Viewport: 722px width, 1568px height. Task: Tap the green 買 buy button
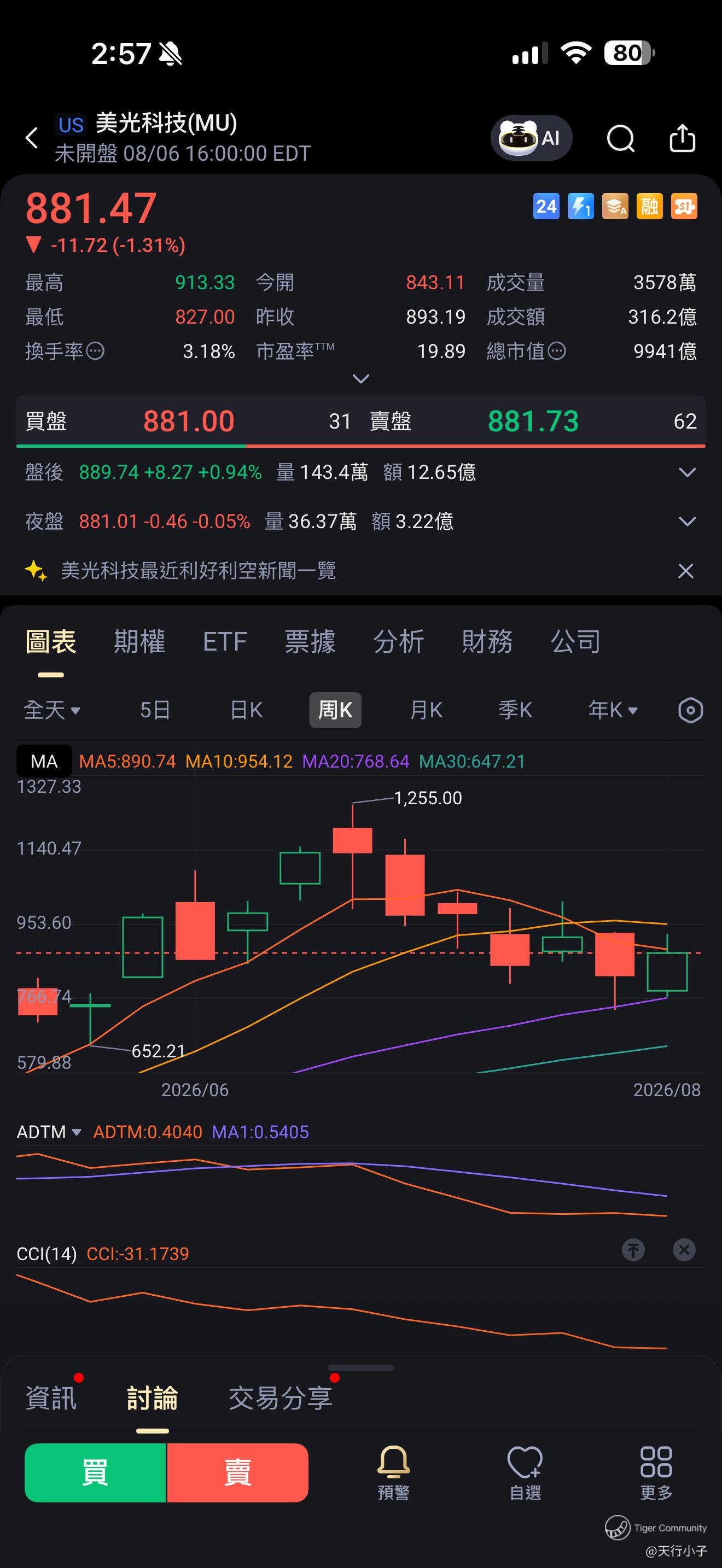click(96, 1473)
